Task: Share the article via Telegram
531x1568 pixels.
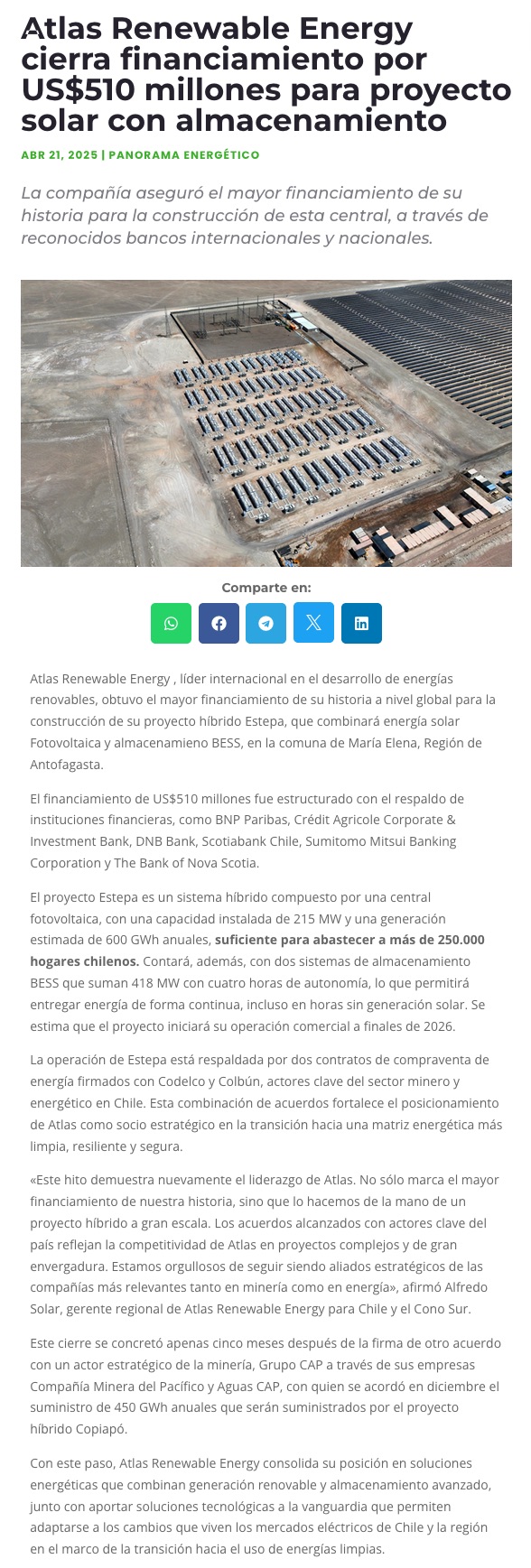Action: click(265, 623)
